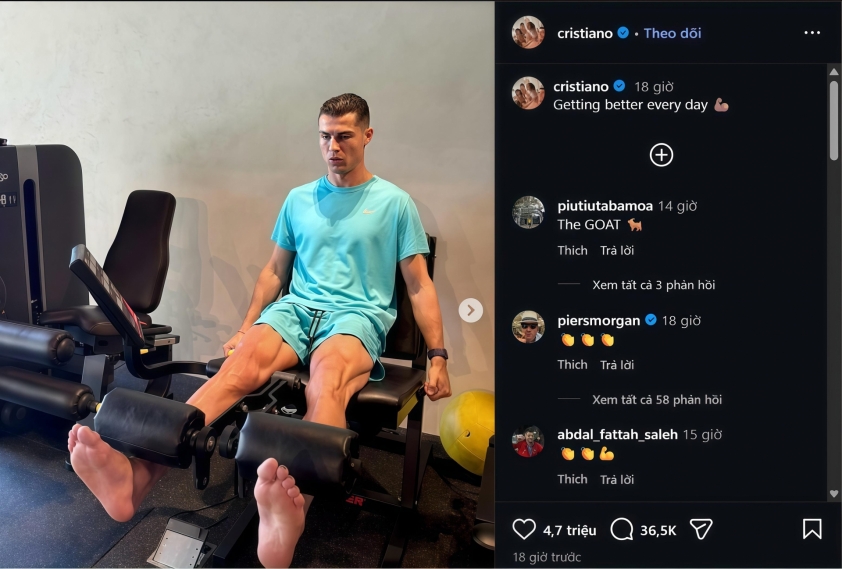Reply to piutiutabamoa's comment
Screen dimensions: 842x569
[617, 250]
